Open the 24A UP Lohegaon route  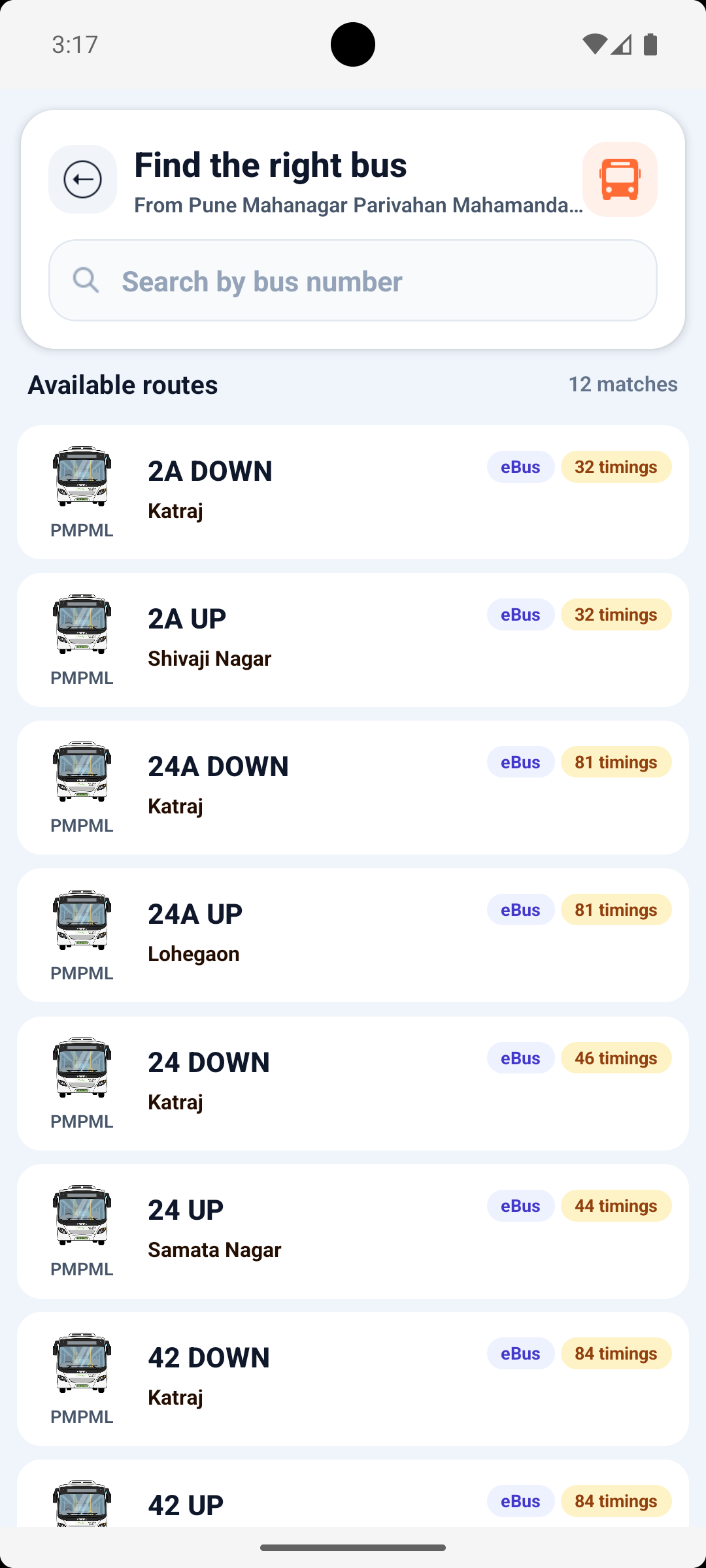[x=353, y=936]
